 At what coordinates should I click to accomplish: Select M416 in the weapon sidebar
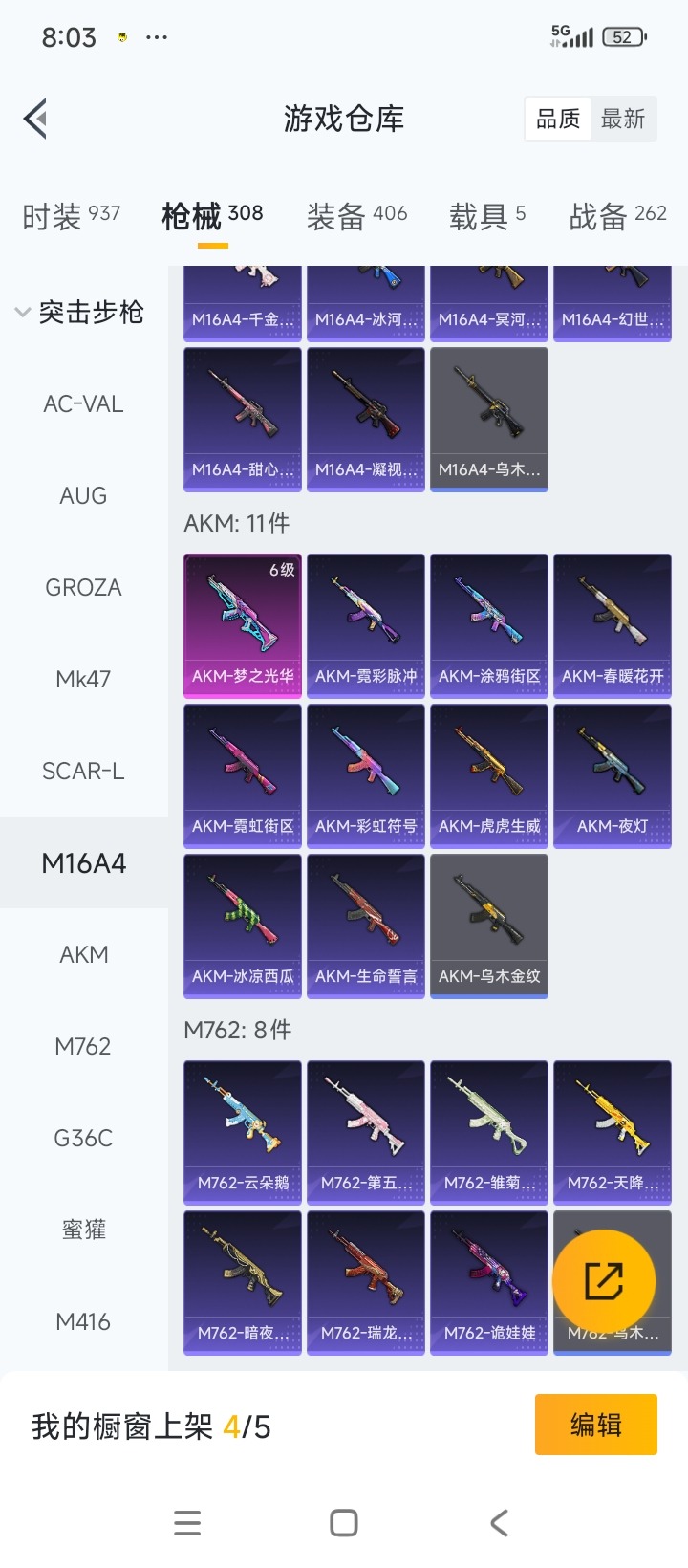pyautogui.click(x=83, y=1322)
